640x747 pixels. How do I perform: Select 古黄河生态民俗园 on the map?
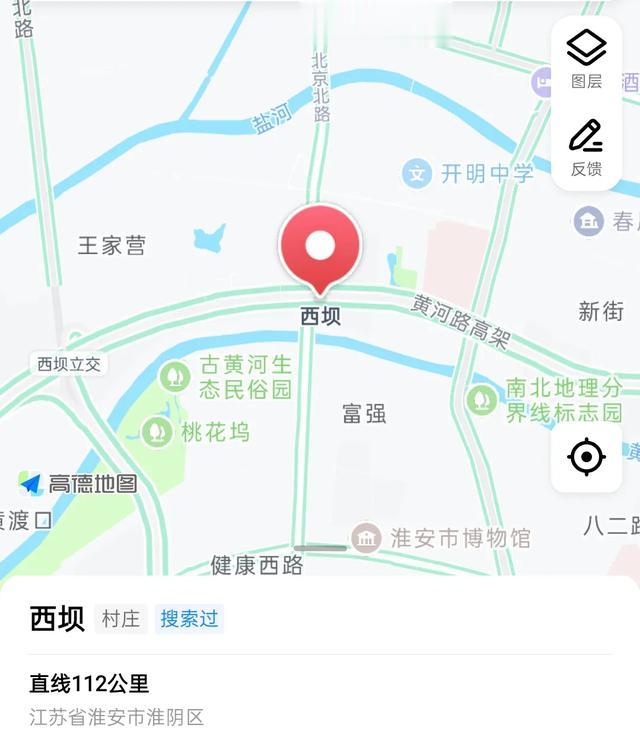[x=230, y=376]
